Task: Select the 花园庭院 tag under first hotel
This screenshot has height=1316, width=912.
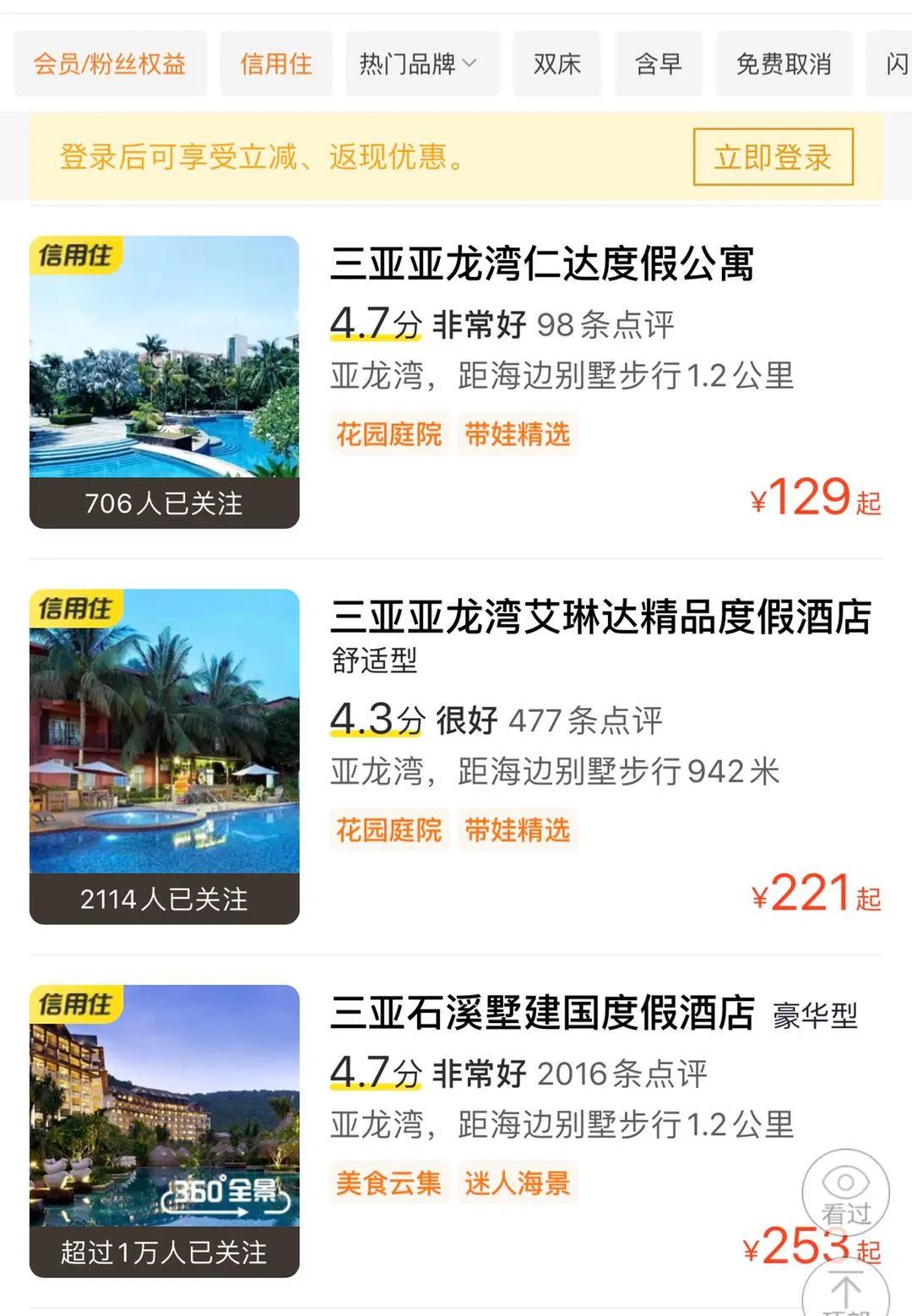Action: point(390,433)
